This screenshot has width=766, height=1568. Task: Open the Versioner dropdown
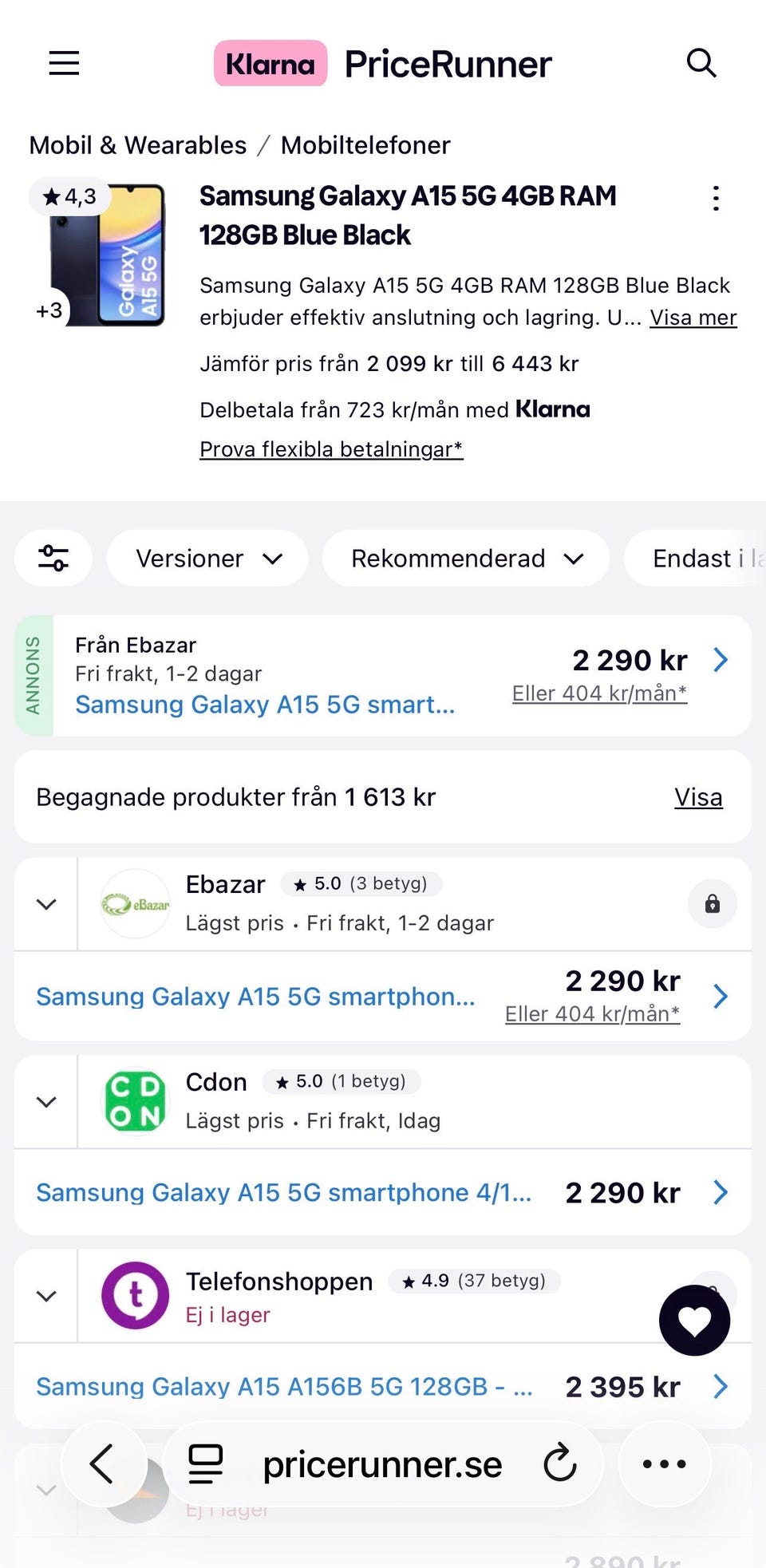click(x=207, y=559)
